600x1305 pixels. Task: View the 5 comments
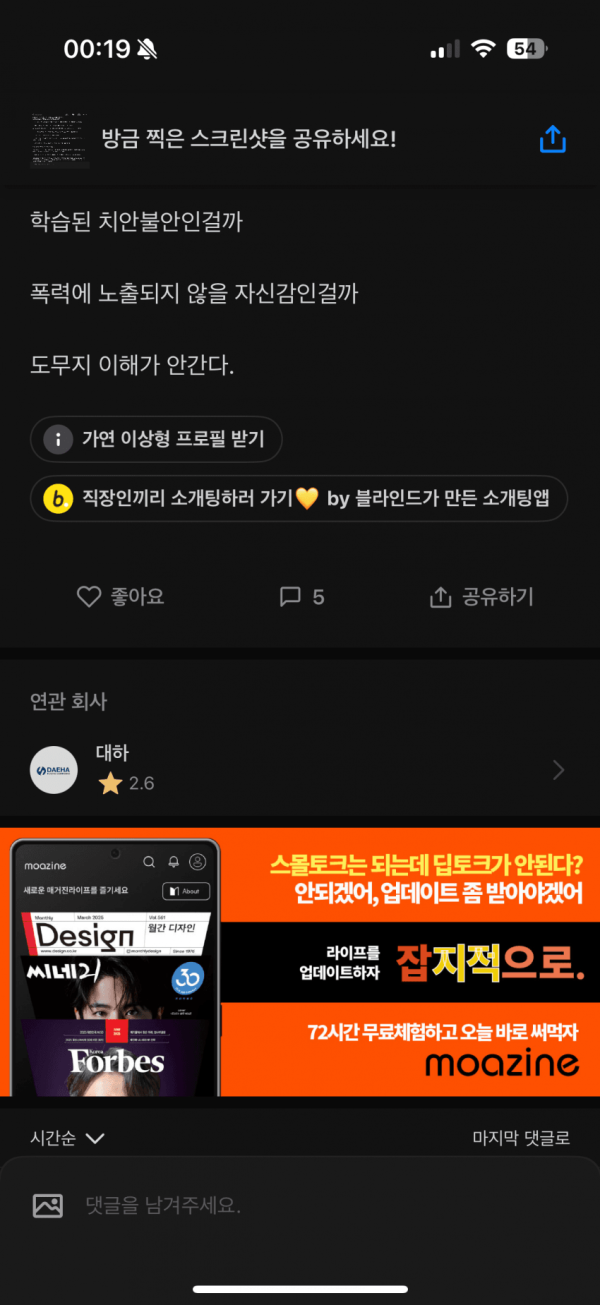coord(301,597)
